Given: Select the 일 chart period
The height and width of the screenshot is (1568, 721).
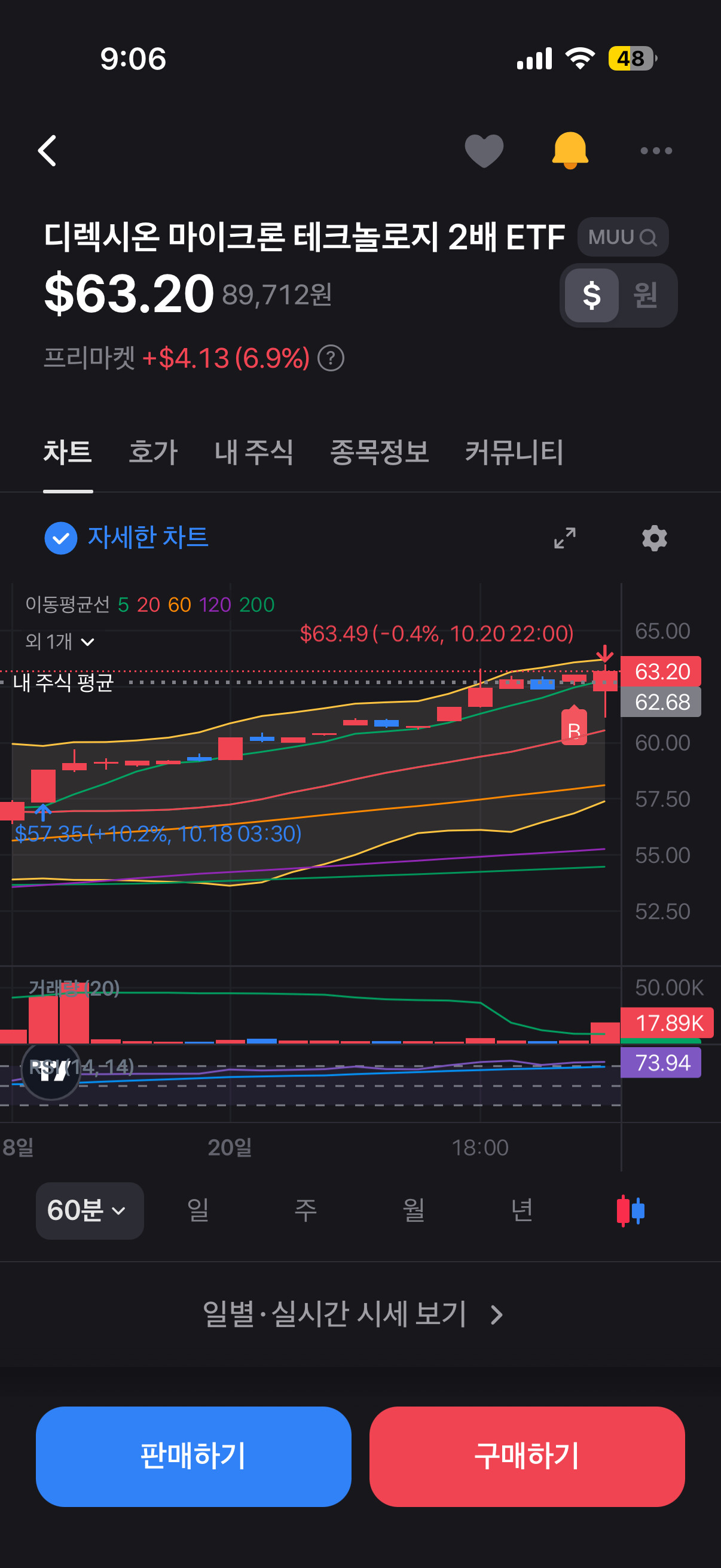Looking at the screenshot, I should pos(198,1210).
